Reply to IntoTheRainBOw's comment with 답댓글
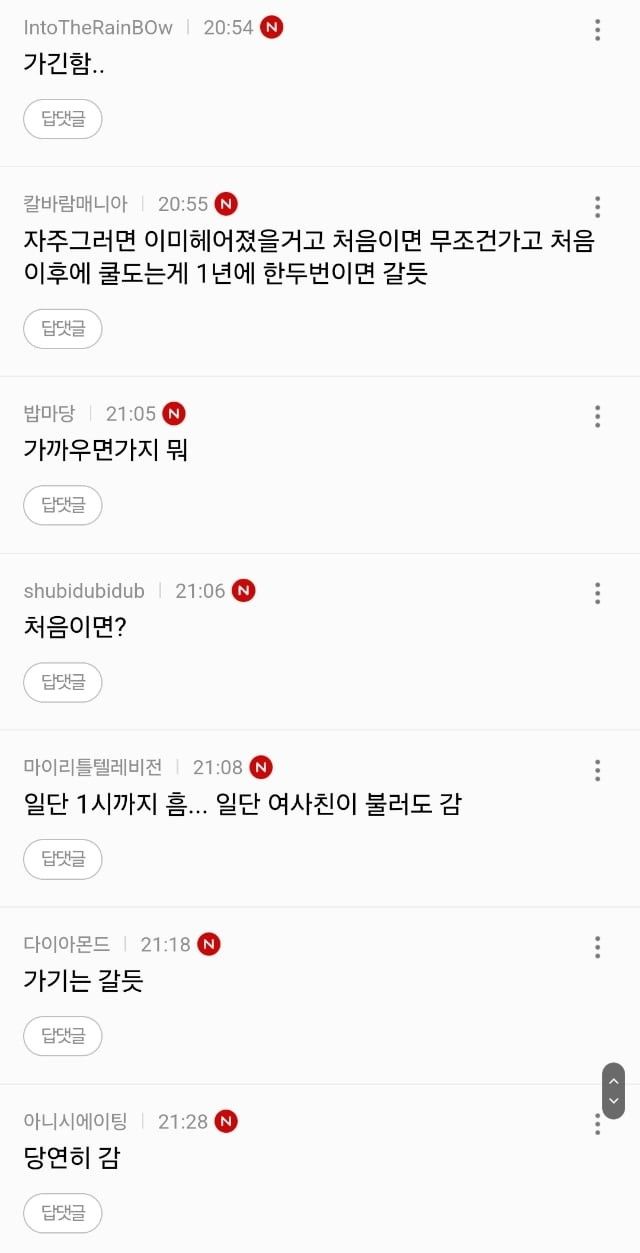The image size is (640, 1253). tap(63, 119)
